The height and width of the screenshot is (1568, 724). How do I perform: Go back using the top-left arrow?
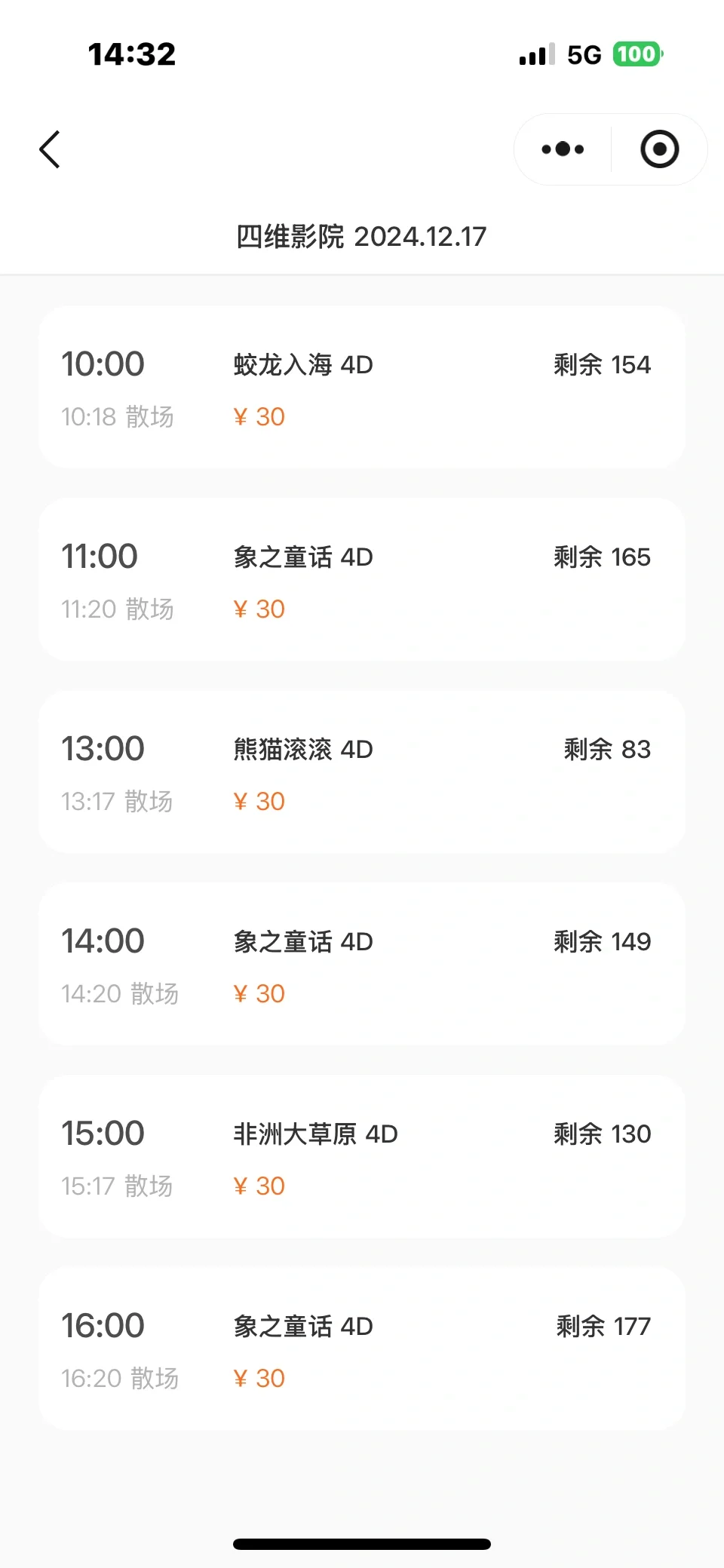click(x=50, y=149)
